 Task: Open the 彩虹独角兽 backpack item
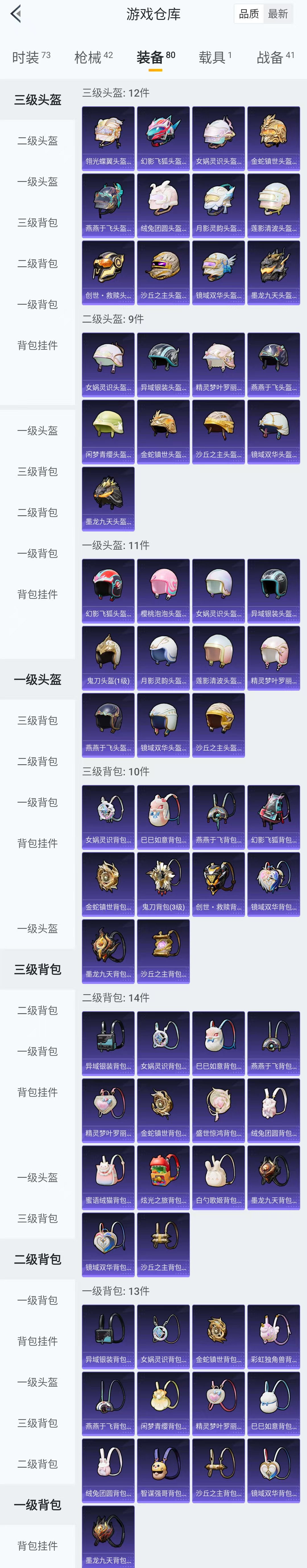[x=273, y=1336]
